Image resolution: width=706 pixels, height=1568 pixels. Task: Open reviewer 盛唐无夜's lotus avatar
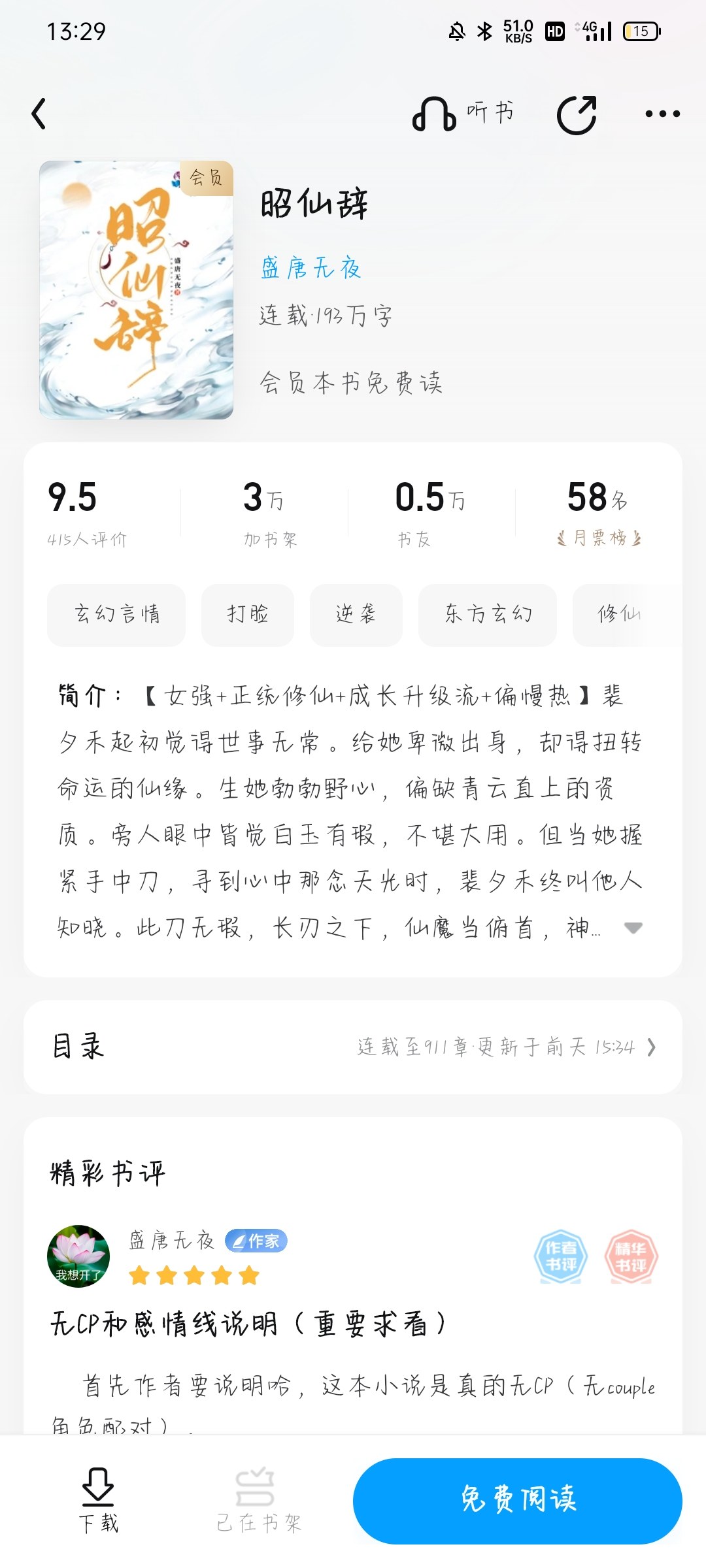click(x=78, y=1256)
